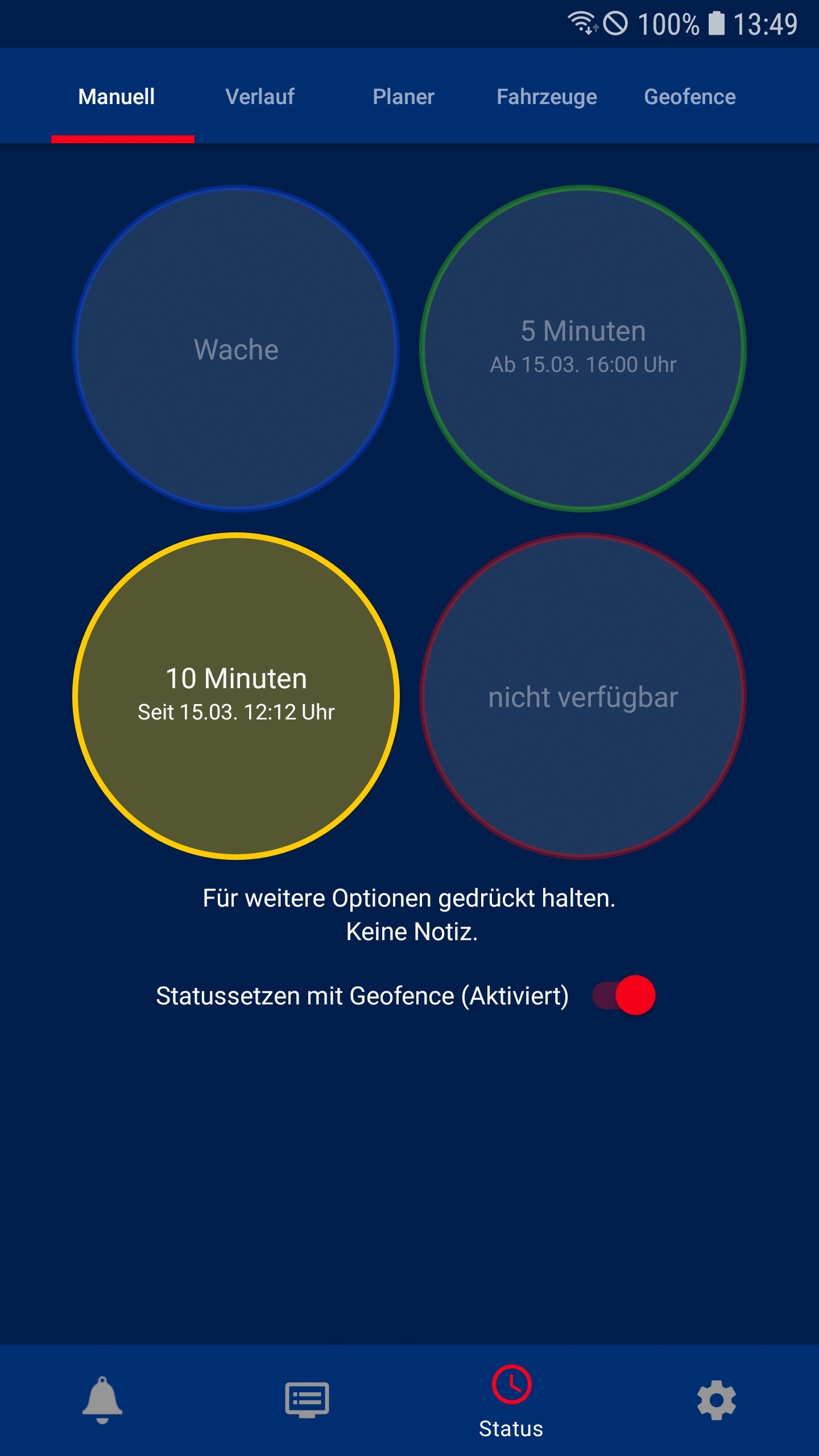Open the Geofence tab
The image size is (819, 1456).
(689, 97)
